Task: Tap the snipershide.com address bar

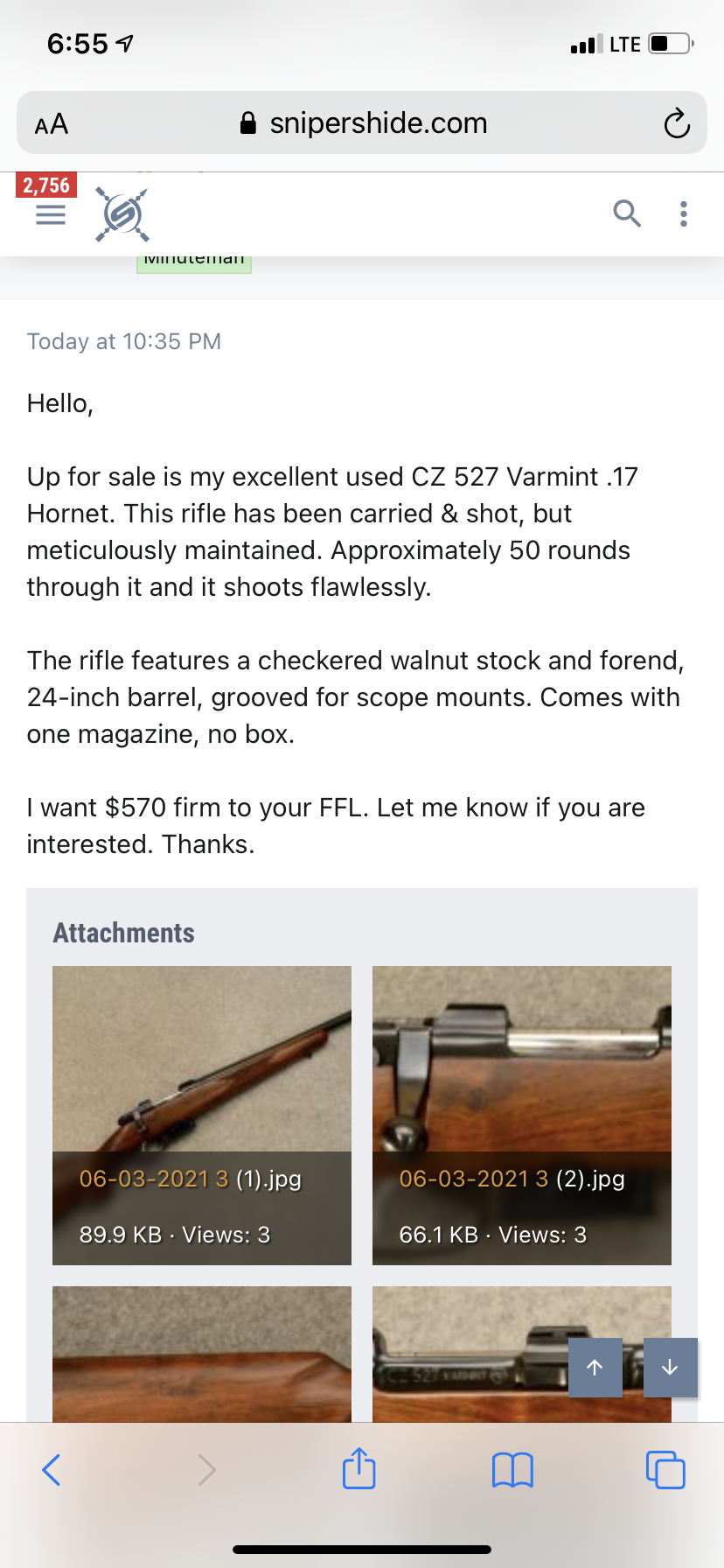Action: pos(362,123)
